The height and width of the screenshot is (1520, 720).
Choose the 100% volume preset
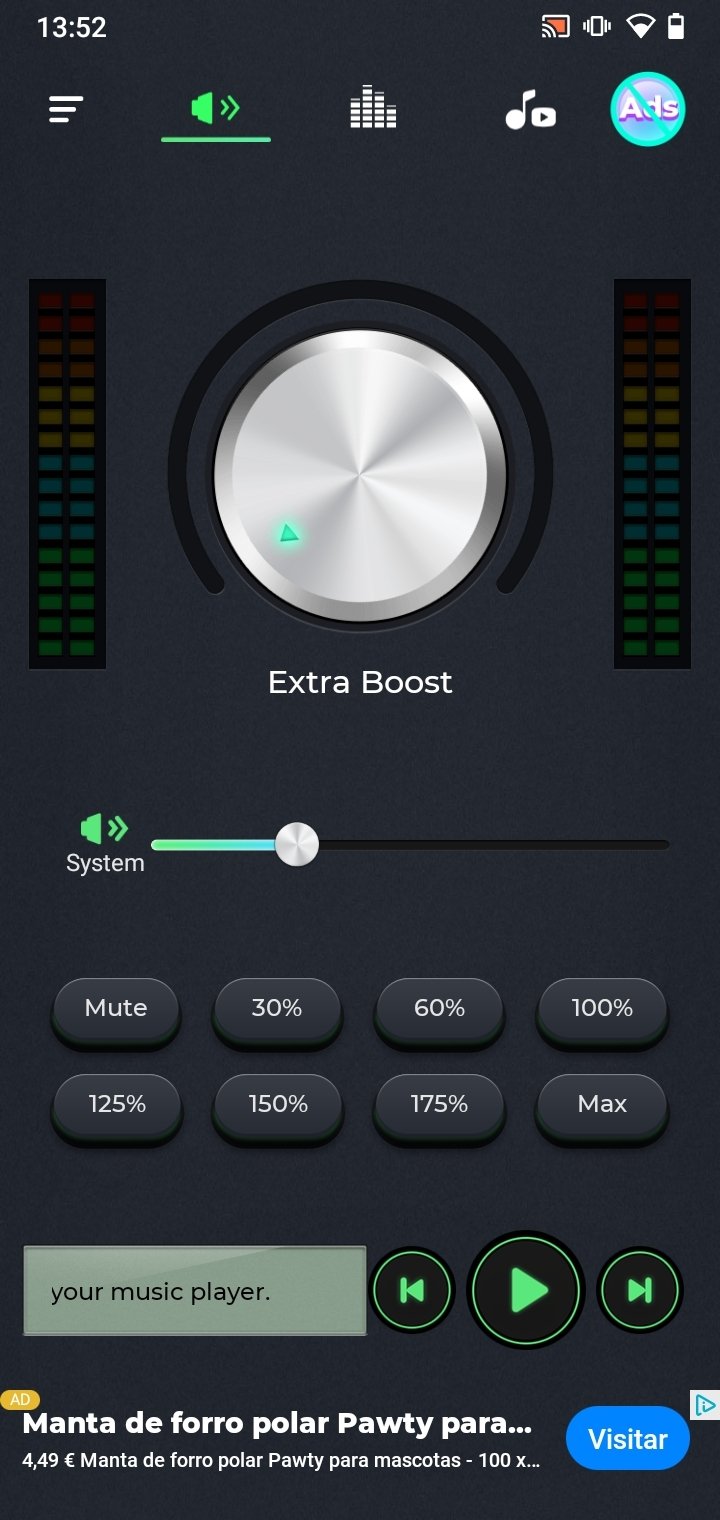[x=602, y=1008]
